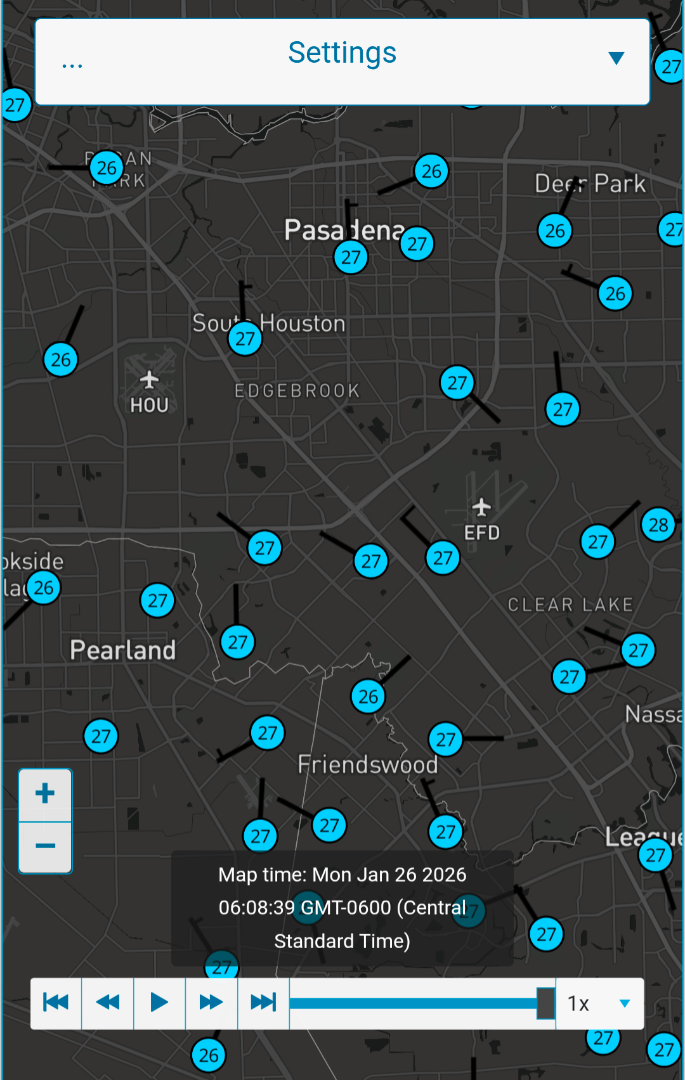Expand the Settings dropdown panel
Image resolution: width=685 pixels, height=1080 pixels.
tap(342, 61)
